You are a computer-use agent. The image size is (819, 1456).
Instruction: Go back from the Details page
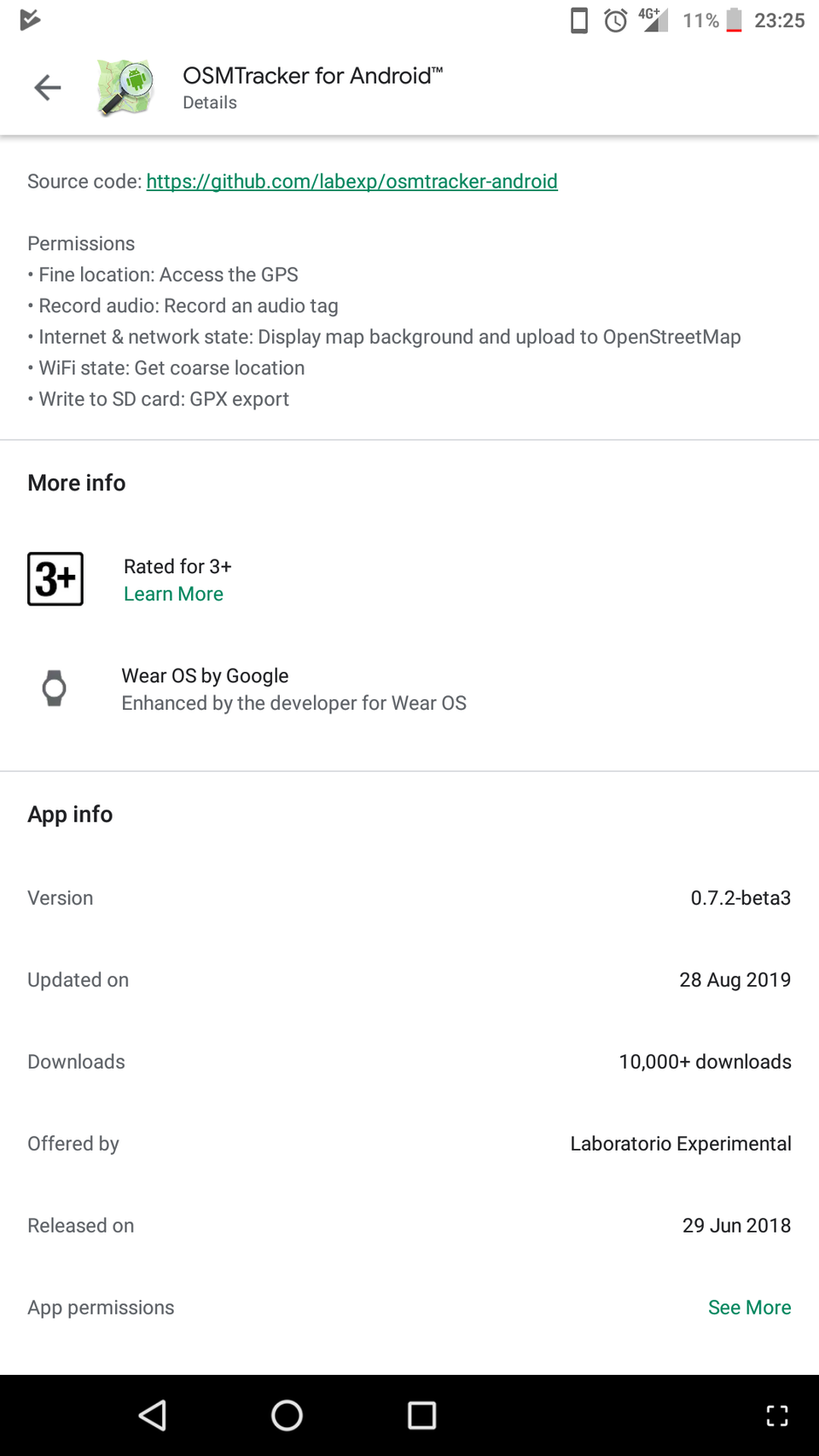click(x=48, y=87)
